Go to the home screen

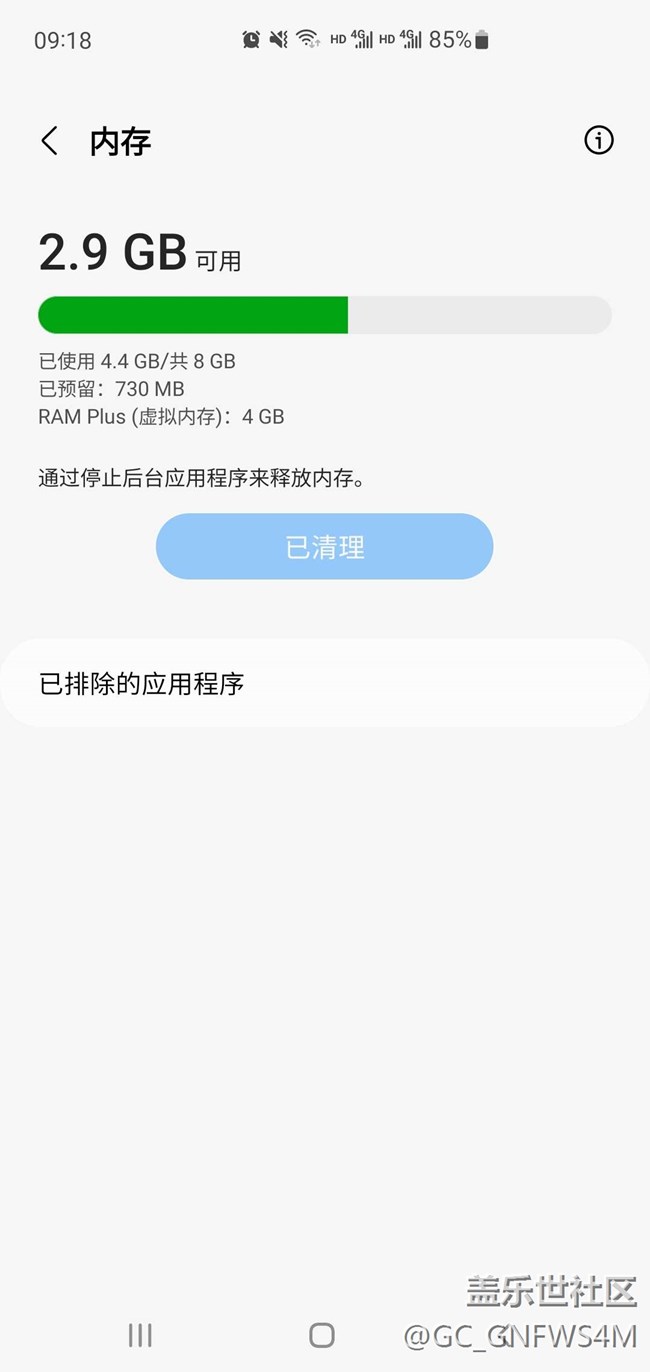pyautogui.click(x=322, y=1334)
